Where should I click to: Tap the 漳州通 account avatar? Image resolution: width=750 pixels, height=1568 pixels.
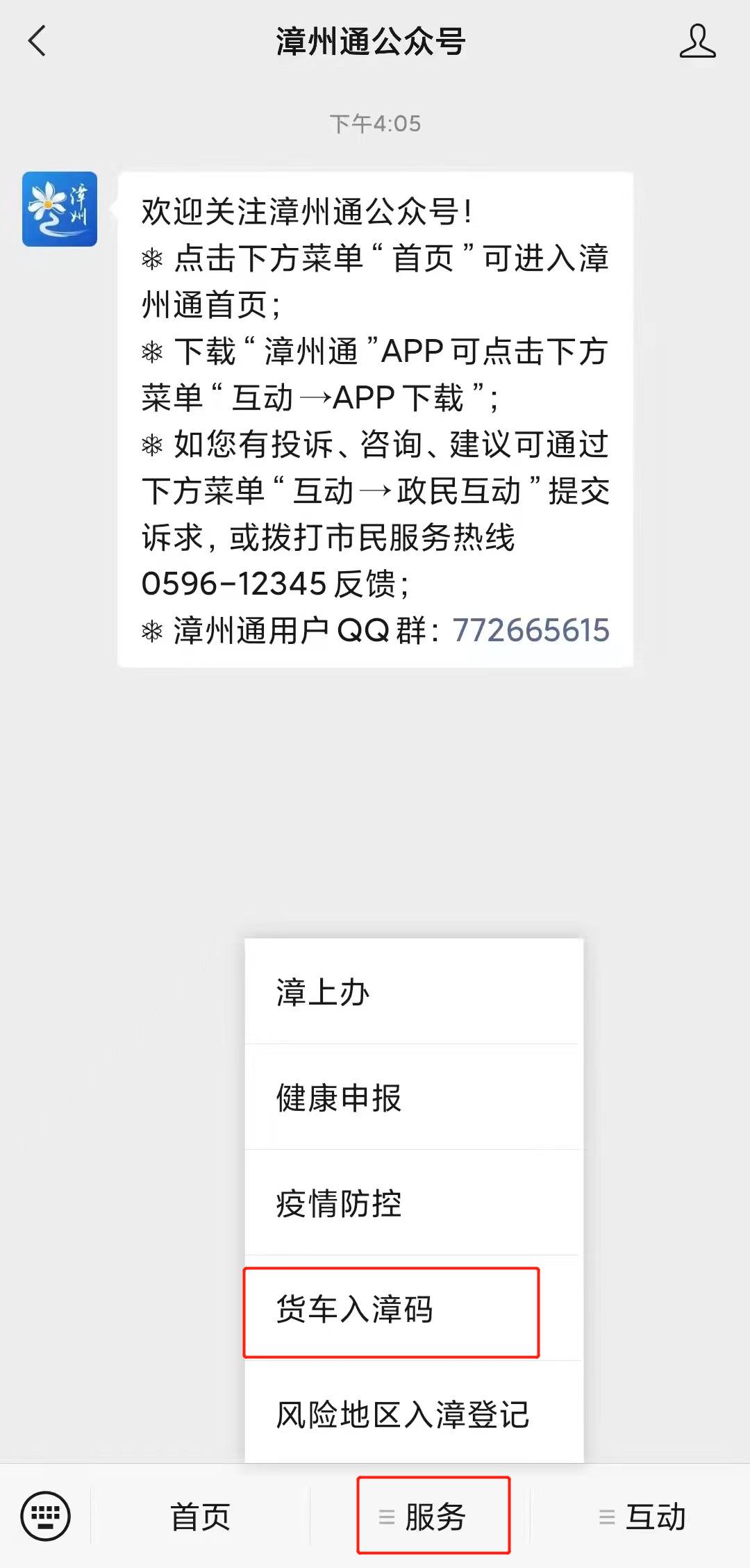pos(60,210)
